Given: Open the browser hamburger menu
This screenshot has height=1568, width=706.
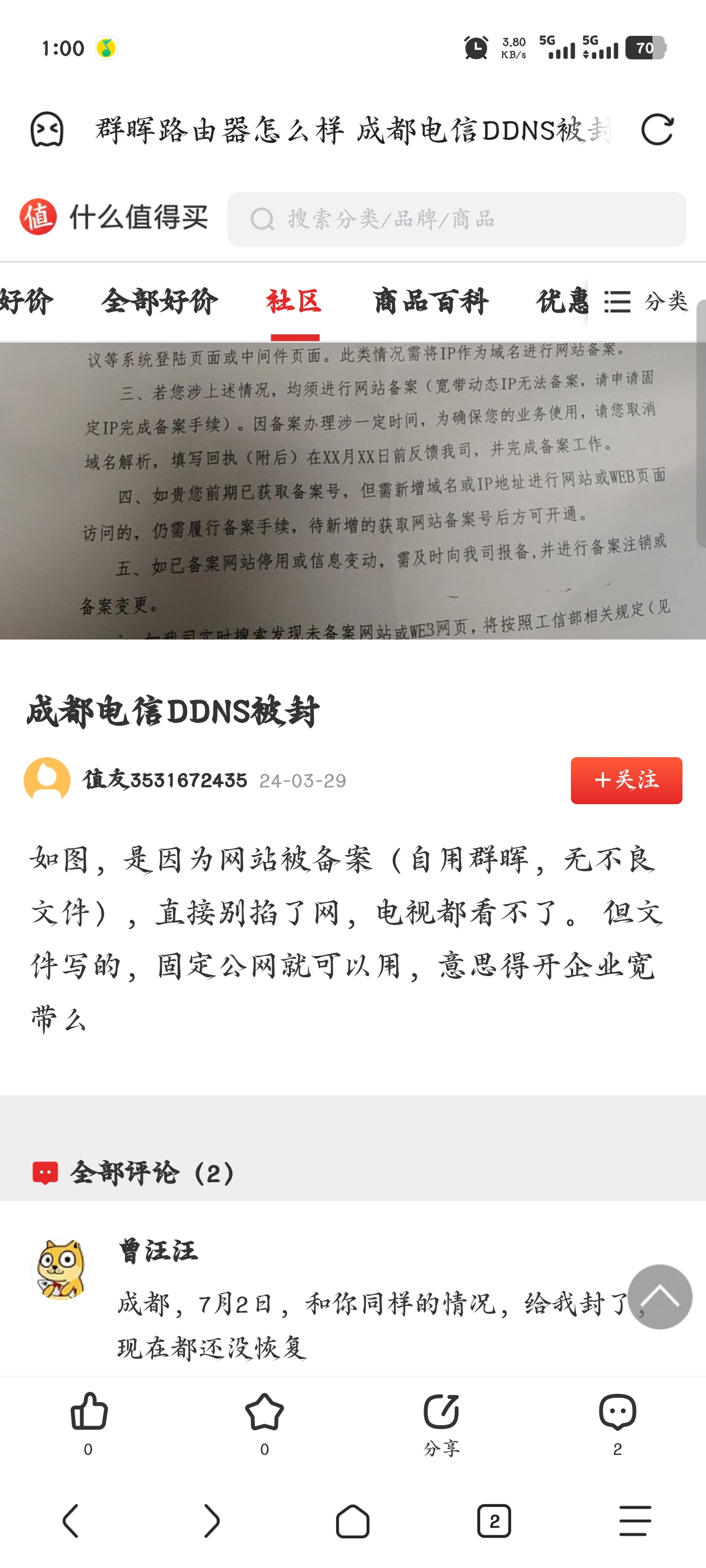Looking at the screenshot, I should click(635, 1520).
